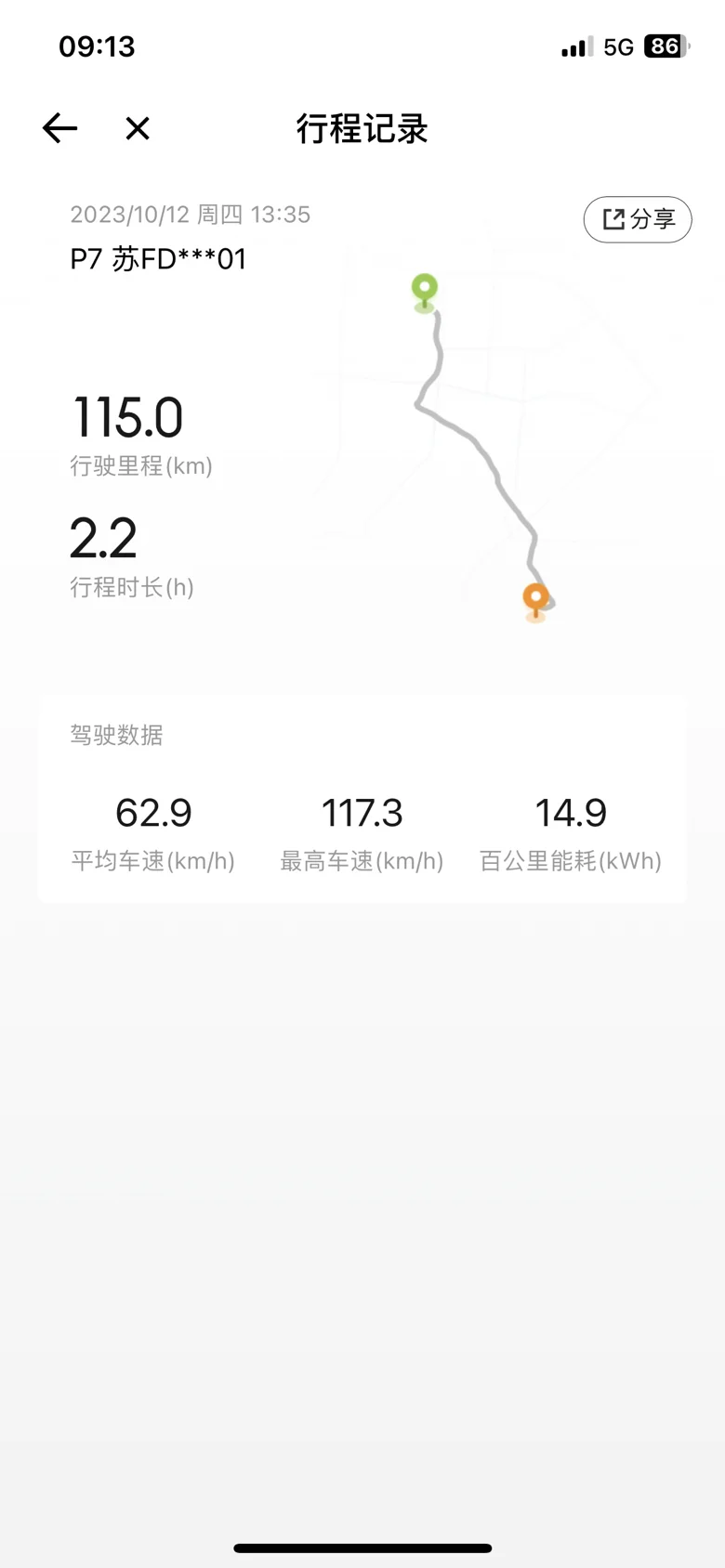Go back using the arrow icon
This screenshot has width=725, height=1568.
(x=59, y=128)
